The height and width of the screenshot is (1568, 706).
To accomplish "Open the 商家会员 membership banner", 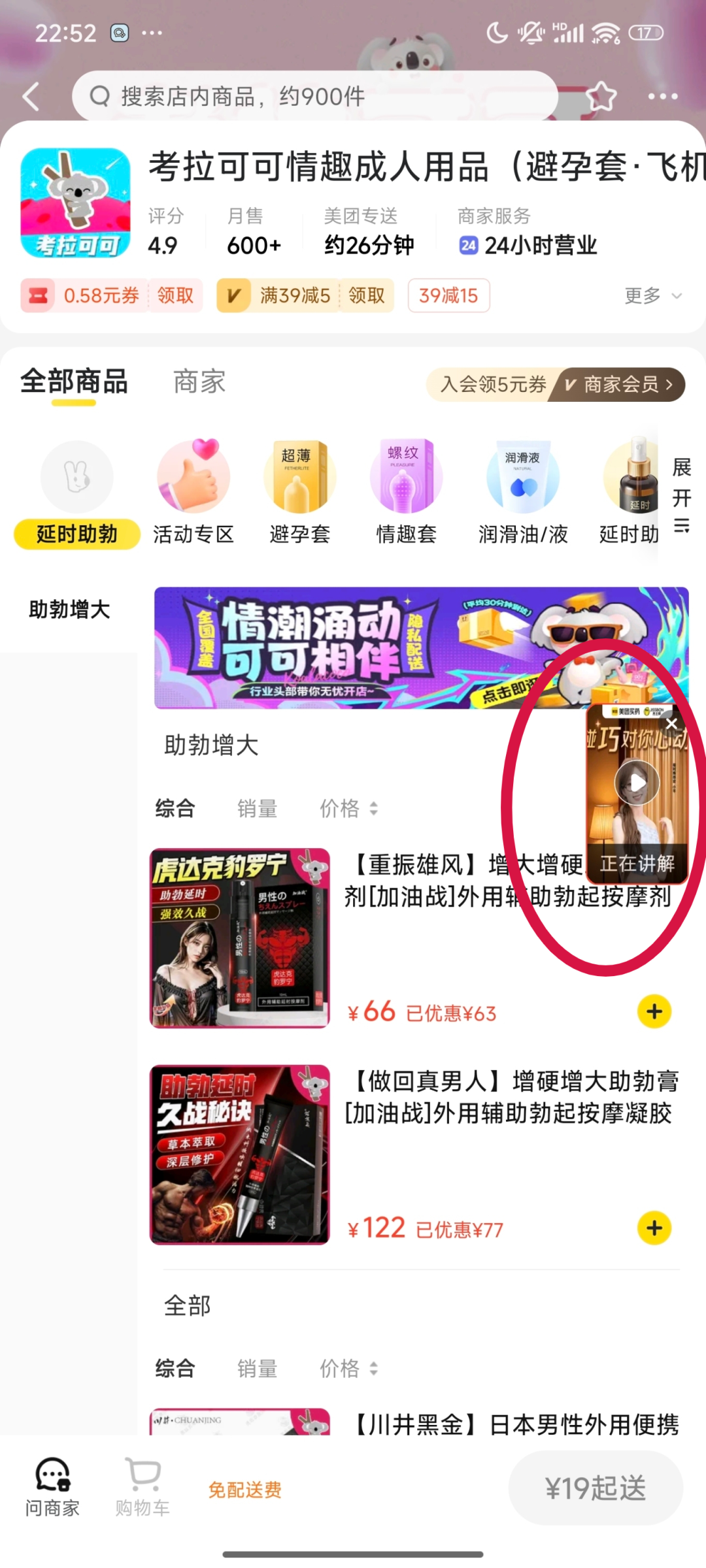I will 620,384.
